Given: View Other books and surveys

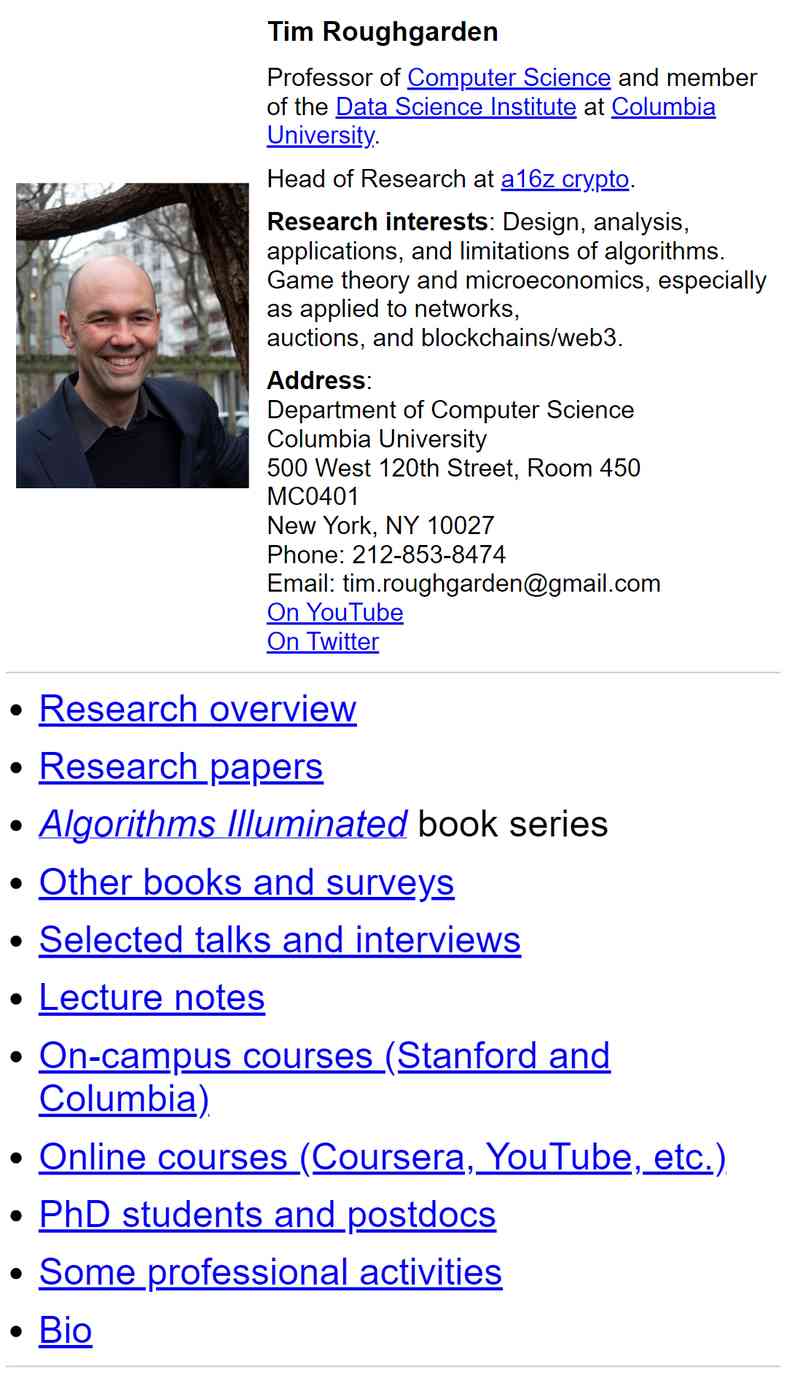Looking at the screenshot, I should pyautogui.click(x=247, y=882).
